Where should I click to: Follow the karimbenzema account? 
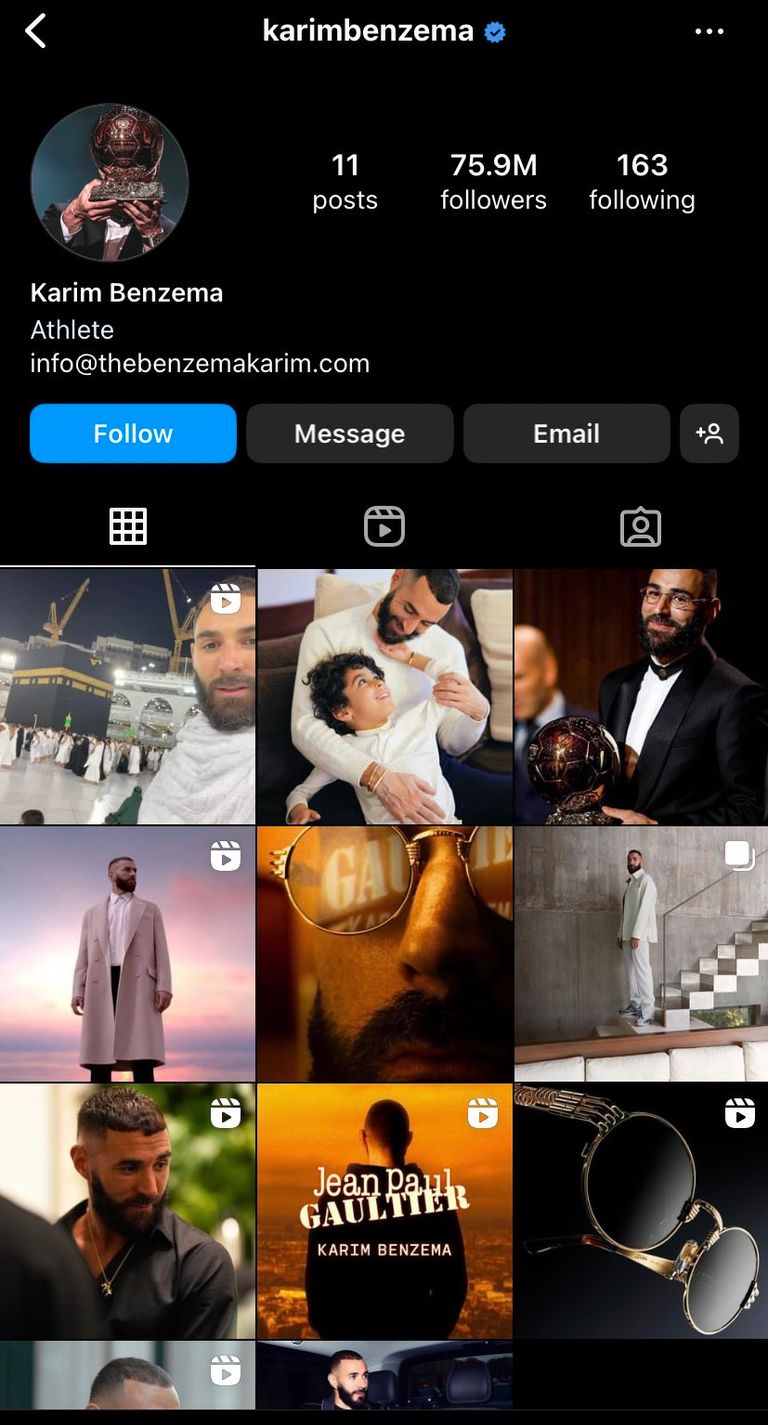133,433
